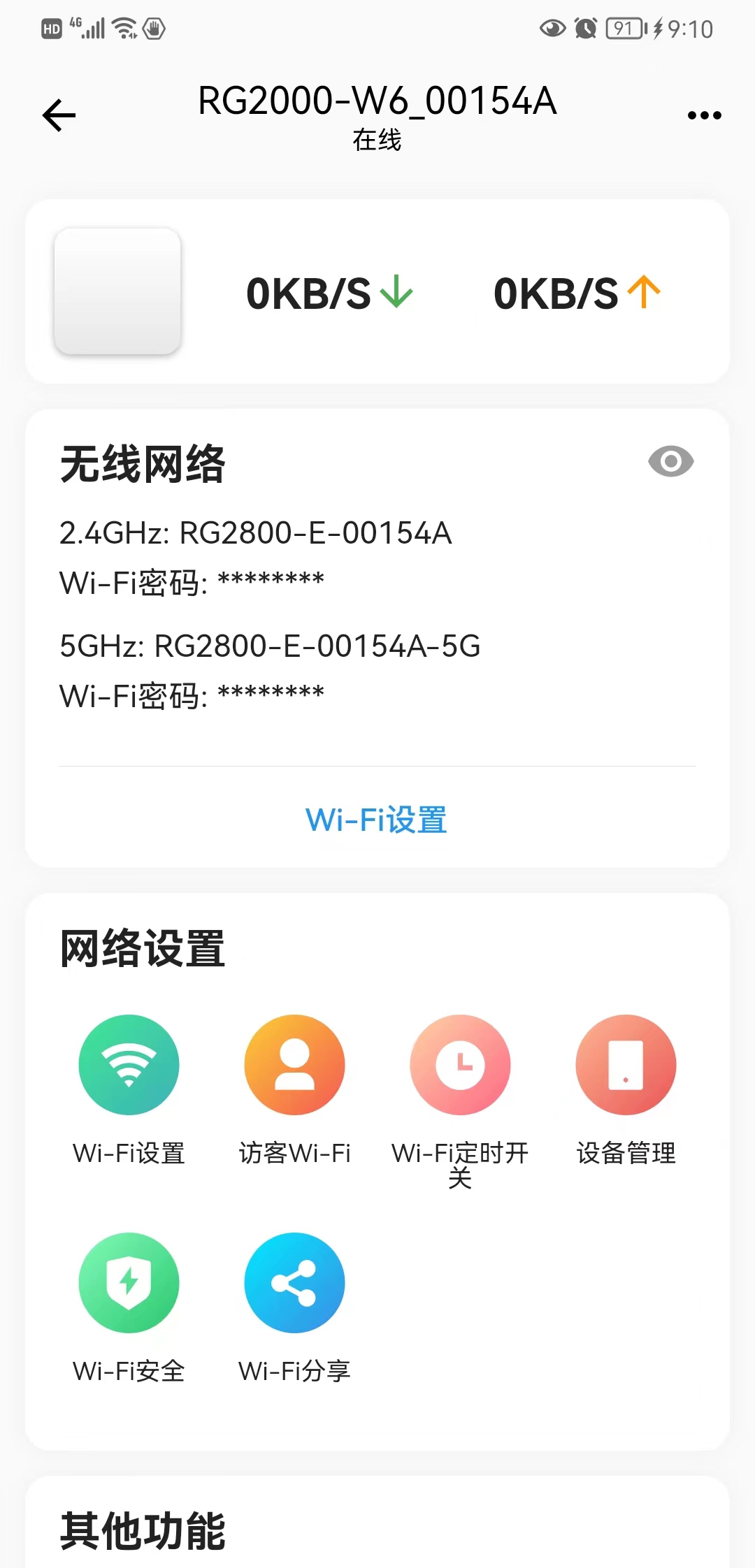755x1568 pixels.
Task: Tap the device title RG2000-W6_00154A
Action: (x=377, y=101)
